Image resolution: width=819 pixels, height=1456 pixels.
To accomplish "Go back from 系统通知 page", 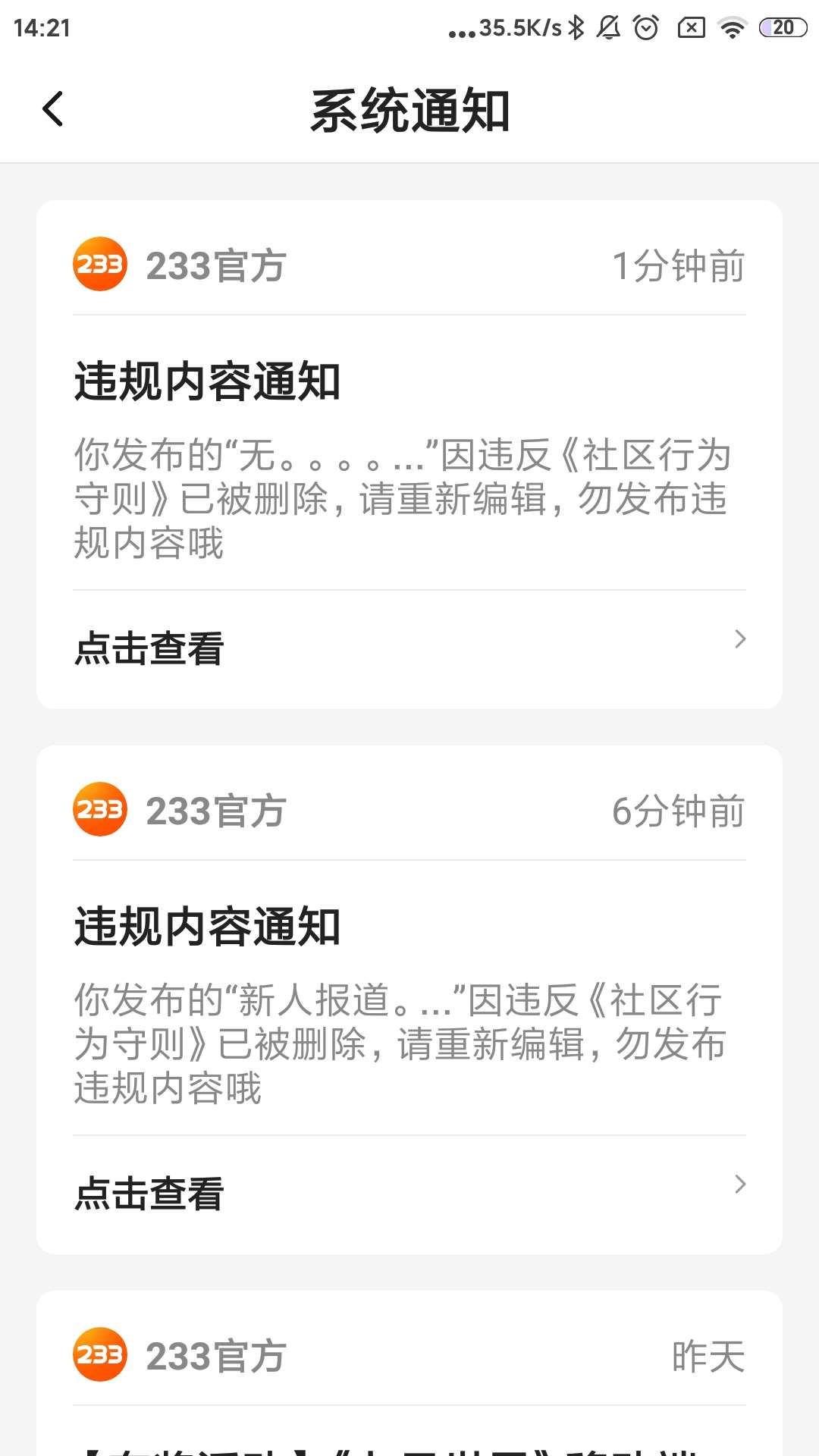I will pos(53,109).
